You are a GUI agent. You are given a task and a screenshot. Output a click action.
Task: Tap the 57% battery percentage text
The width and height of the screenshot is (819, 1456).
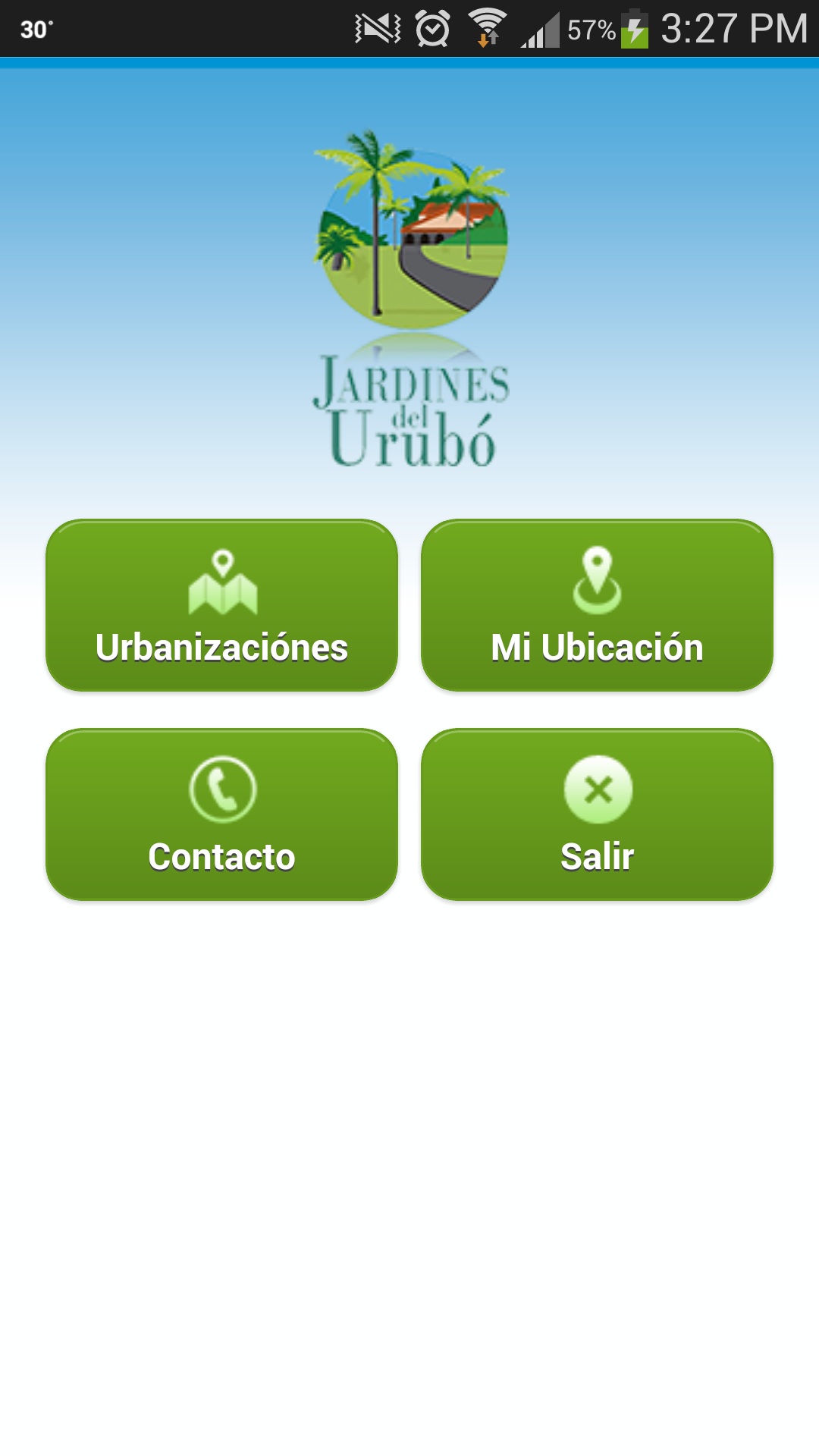tap(590, 29)
